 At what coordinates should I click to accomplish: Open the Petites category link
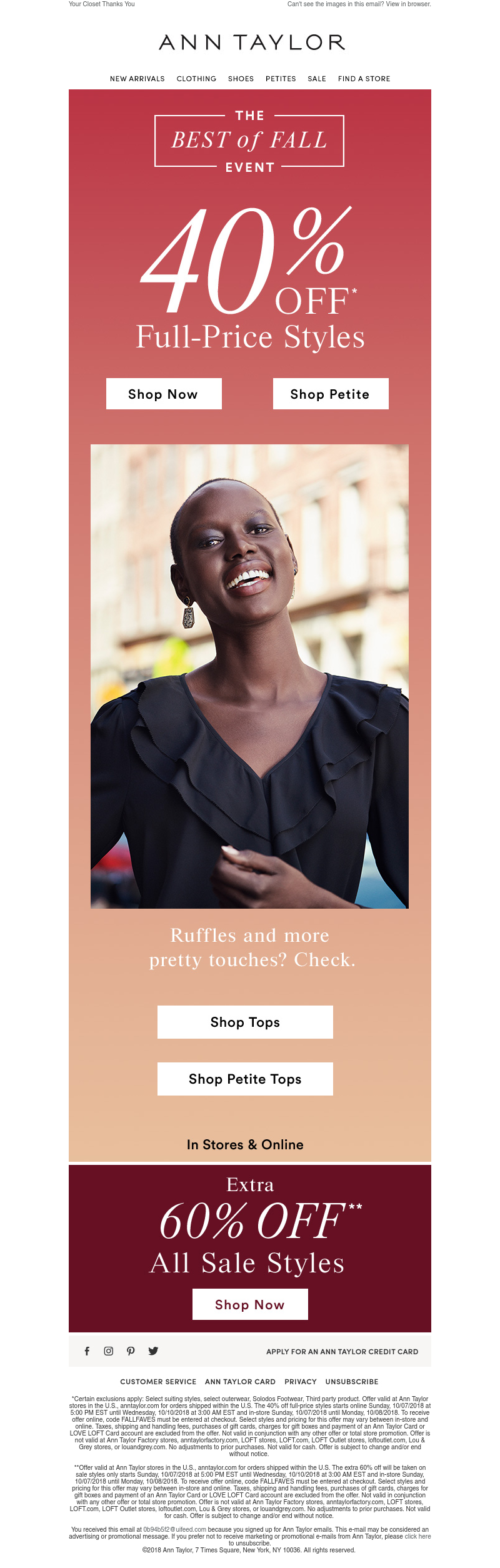(x=281, y=79)
